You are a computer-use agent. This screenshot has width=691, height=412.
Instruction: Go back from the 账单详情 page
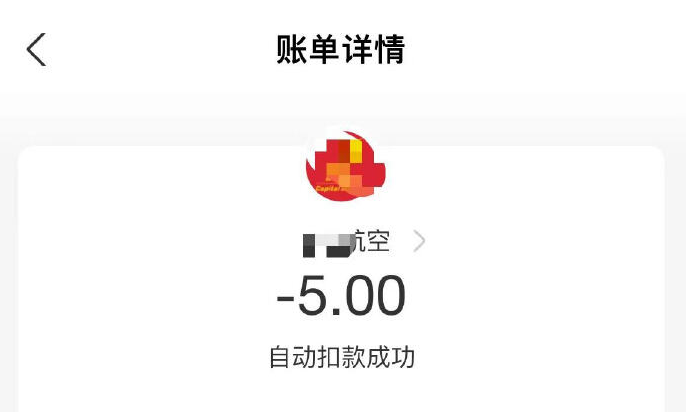pyautogui.click(x=37, y=49)
